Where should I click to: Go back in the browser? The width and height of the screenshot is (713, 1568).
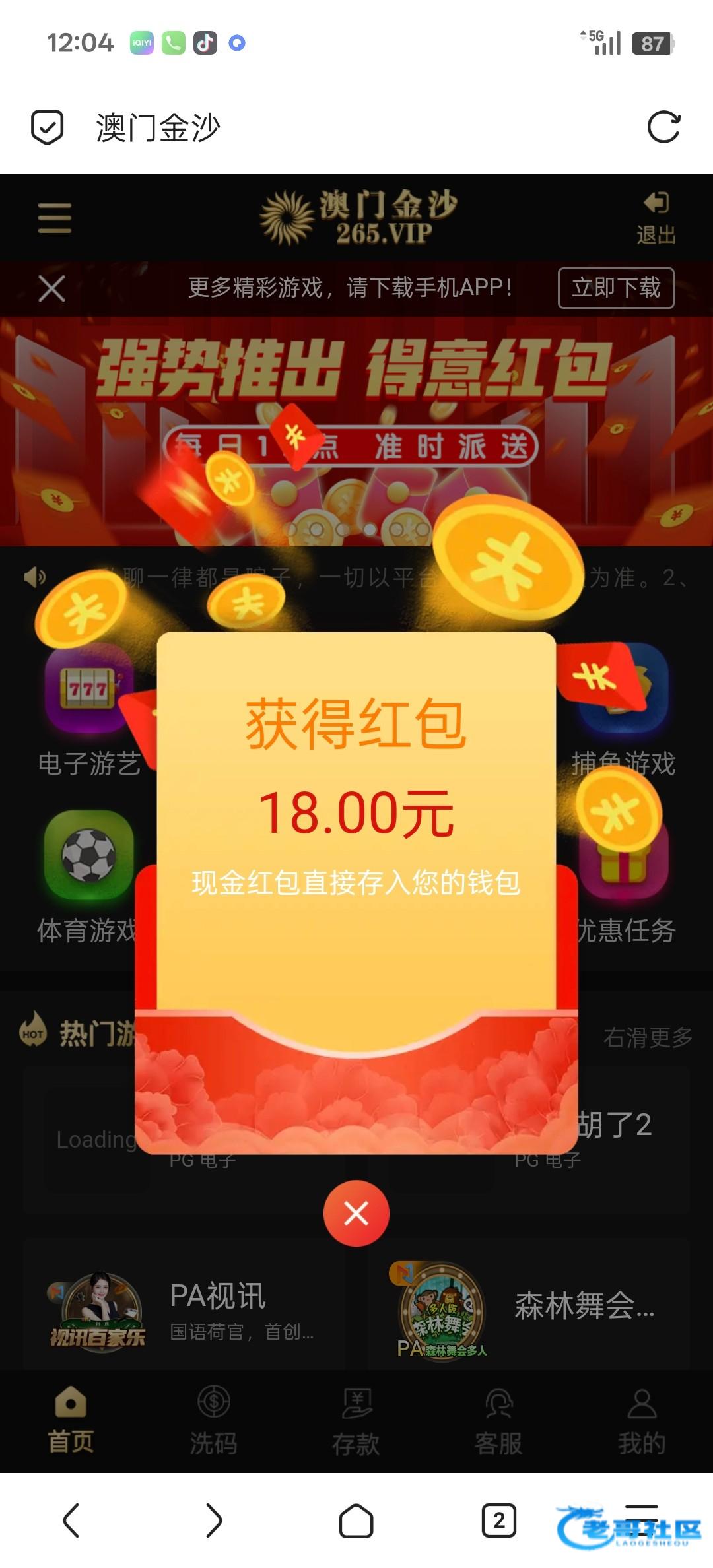[x=71, y=1520]
